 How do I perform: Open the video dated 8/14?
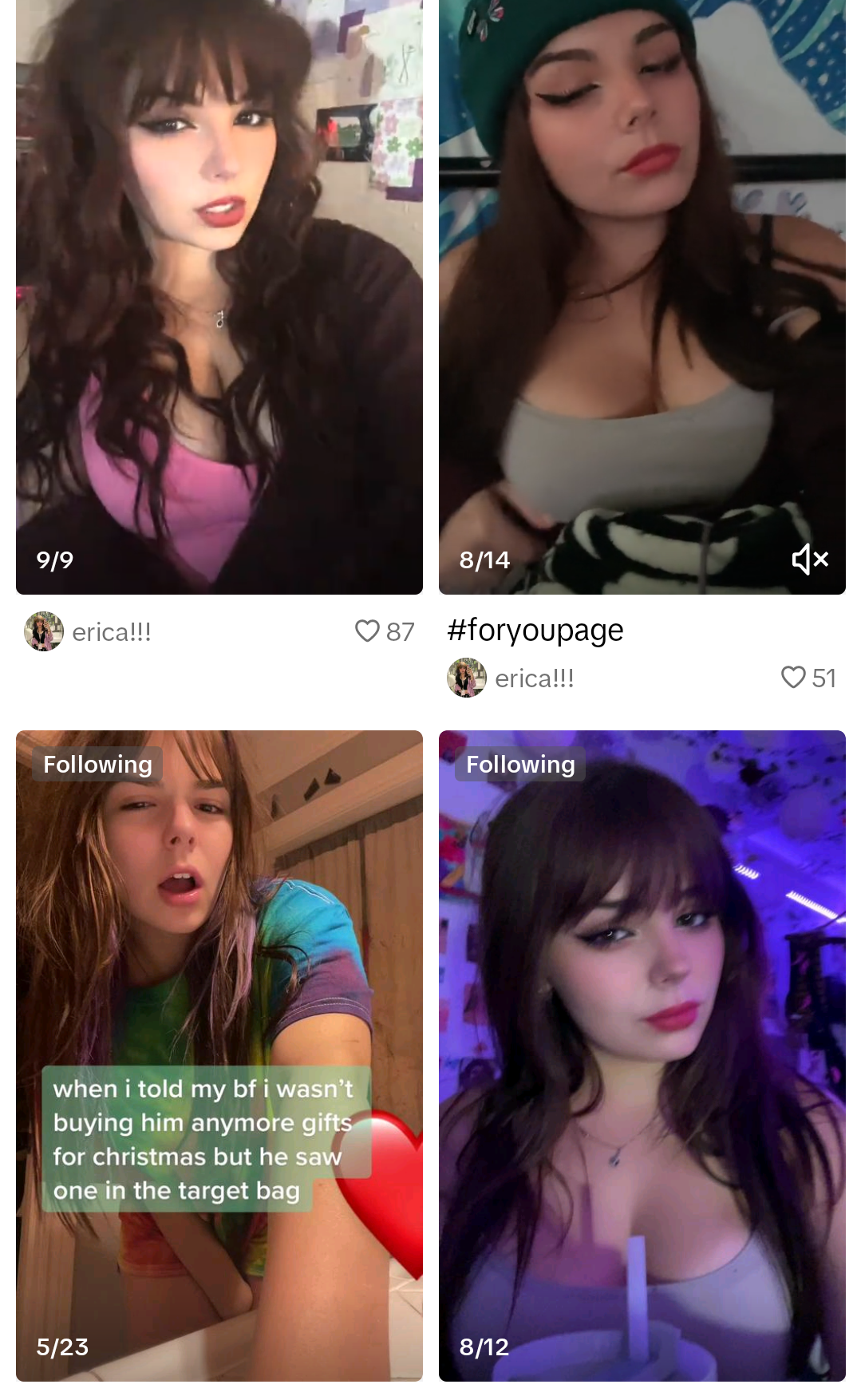tap(642, 295)
